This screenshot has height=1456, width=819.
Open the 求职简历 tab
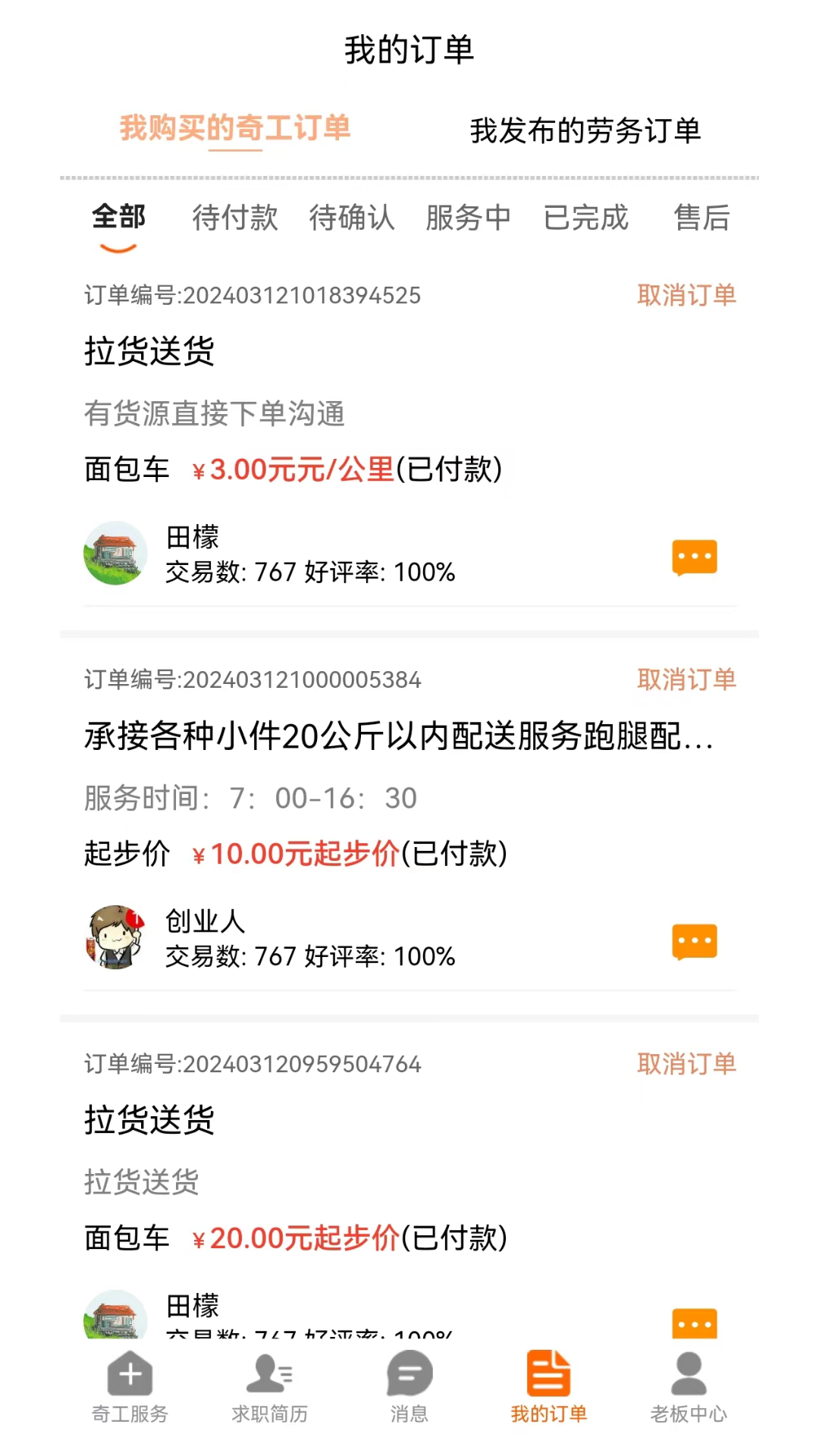coord(269,1386)
